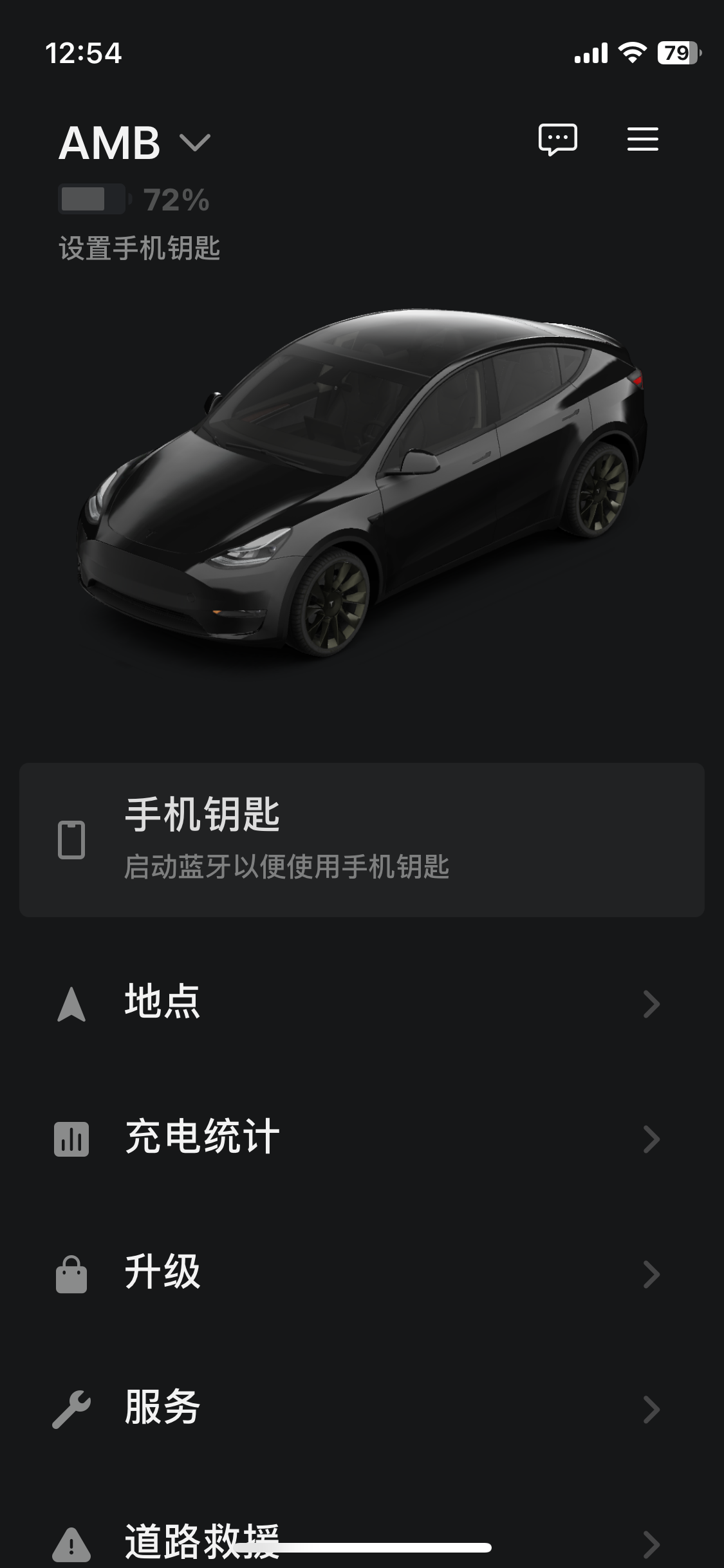Open the hamburger menu
This screenshot has height=1568, width=724.
click(x=642, y=139)
